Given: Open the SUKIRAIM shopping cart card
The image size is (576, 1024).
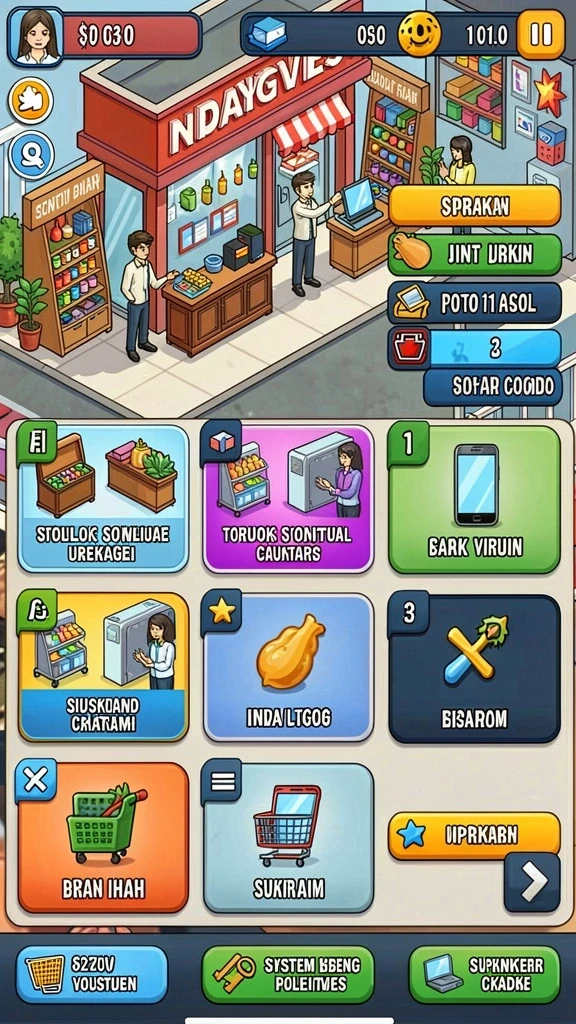Looking at the screenshot, I should tap(288, 837).
